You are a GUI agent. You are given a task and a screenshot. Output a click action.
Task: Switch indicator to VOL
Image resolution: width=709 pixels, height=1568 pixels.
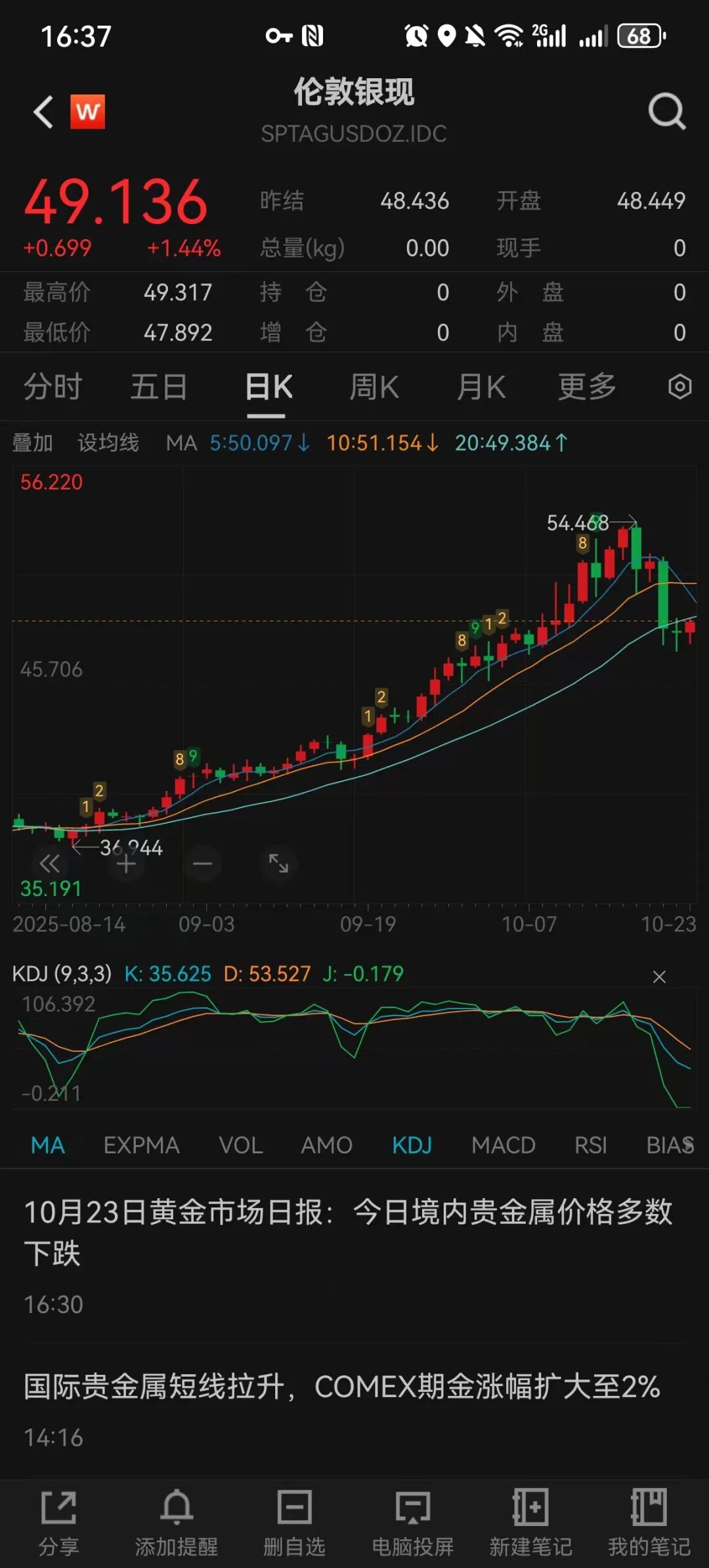[x=240, y=1145]
